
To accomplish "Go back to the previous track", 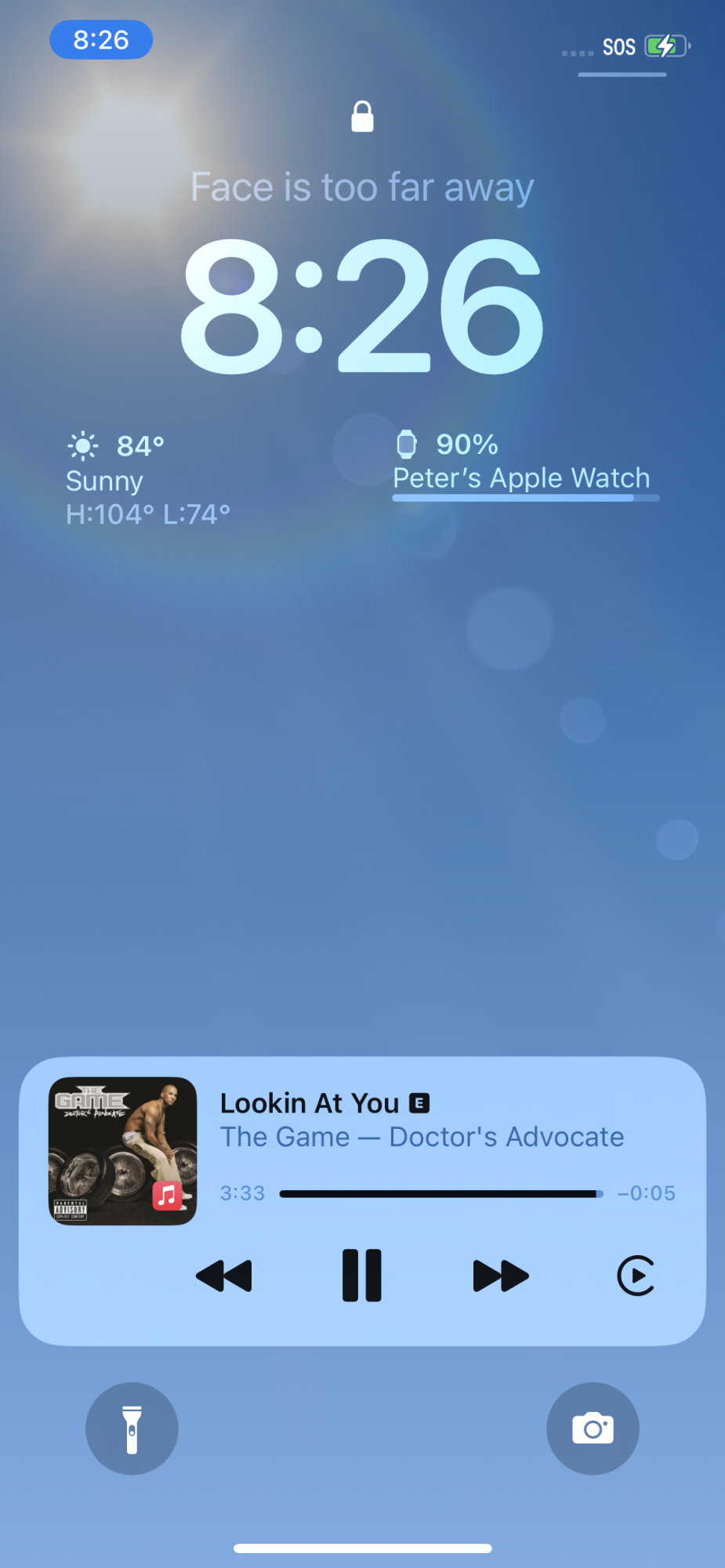I will coord(224,1276).
